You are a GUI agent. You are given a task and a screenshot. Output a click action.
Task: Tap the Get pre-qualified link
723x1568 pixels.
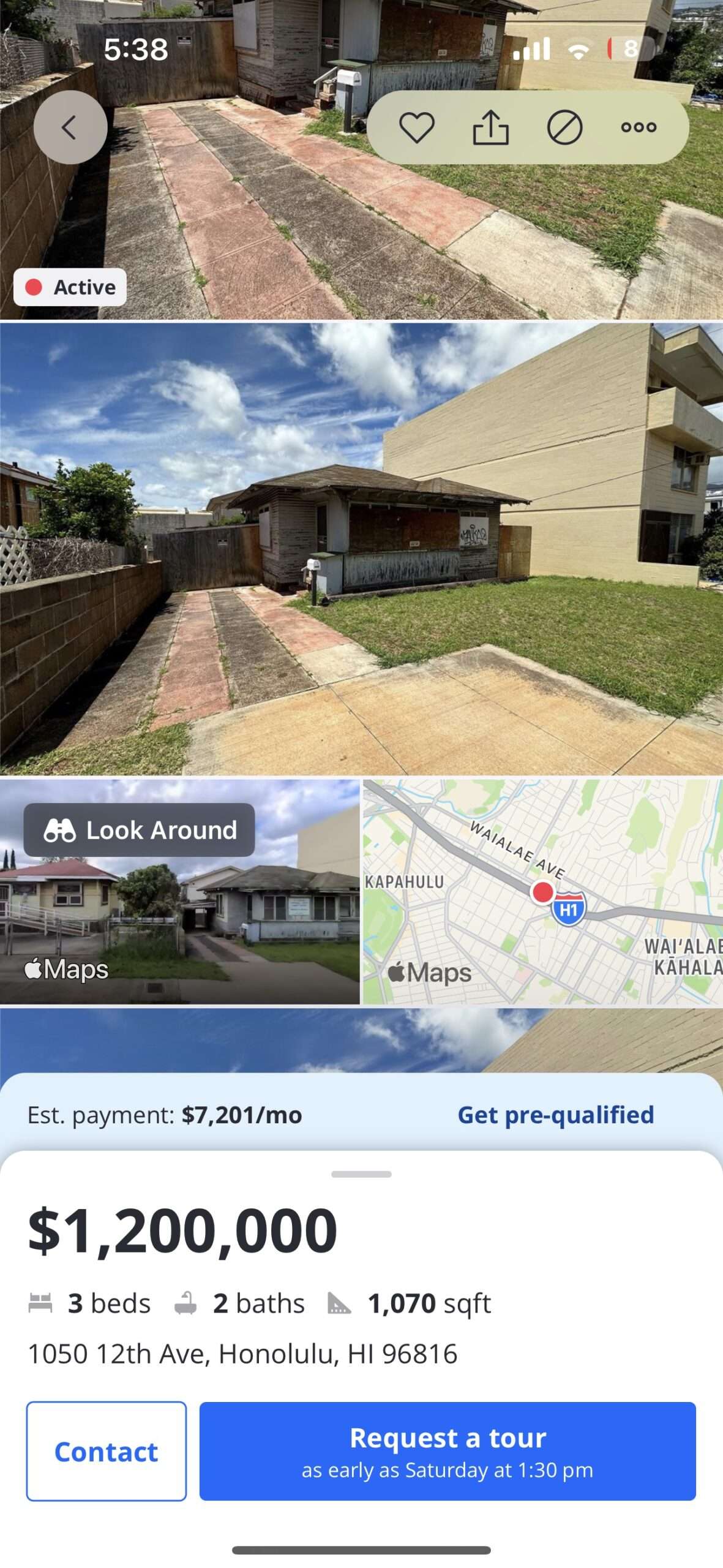[555, 1115]
